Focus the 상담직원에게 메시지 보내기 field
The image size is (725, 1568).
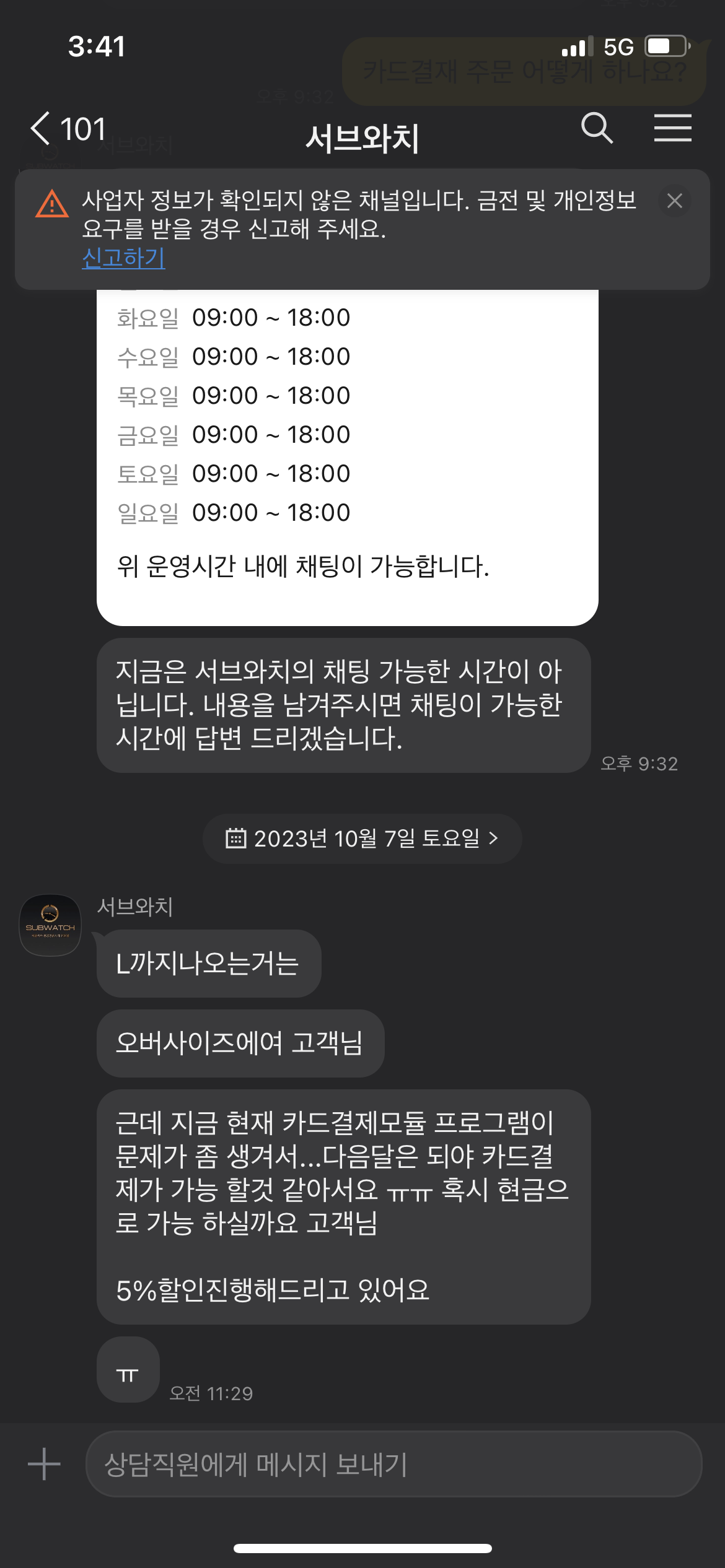click(x=393, y=1464)
